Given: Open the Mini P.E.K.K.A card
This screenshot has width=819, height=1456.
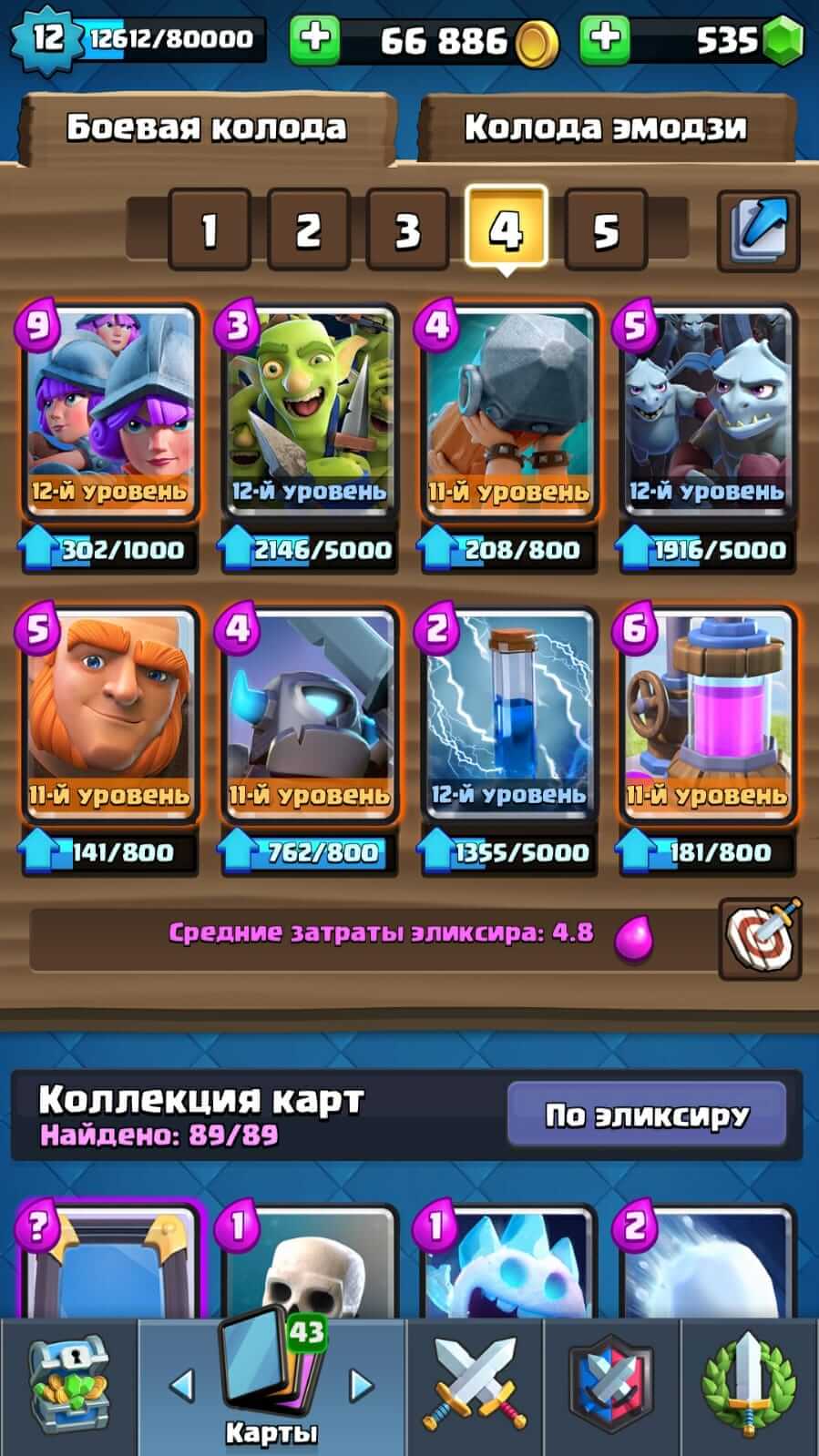Looking at the screenshot, I should pos(309,717).
